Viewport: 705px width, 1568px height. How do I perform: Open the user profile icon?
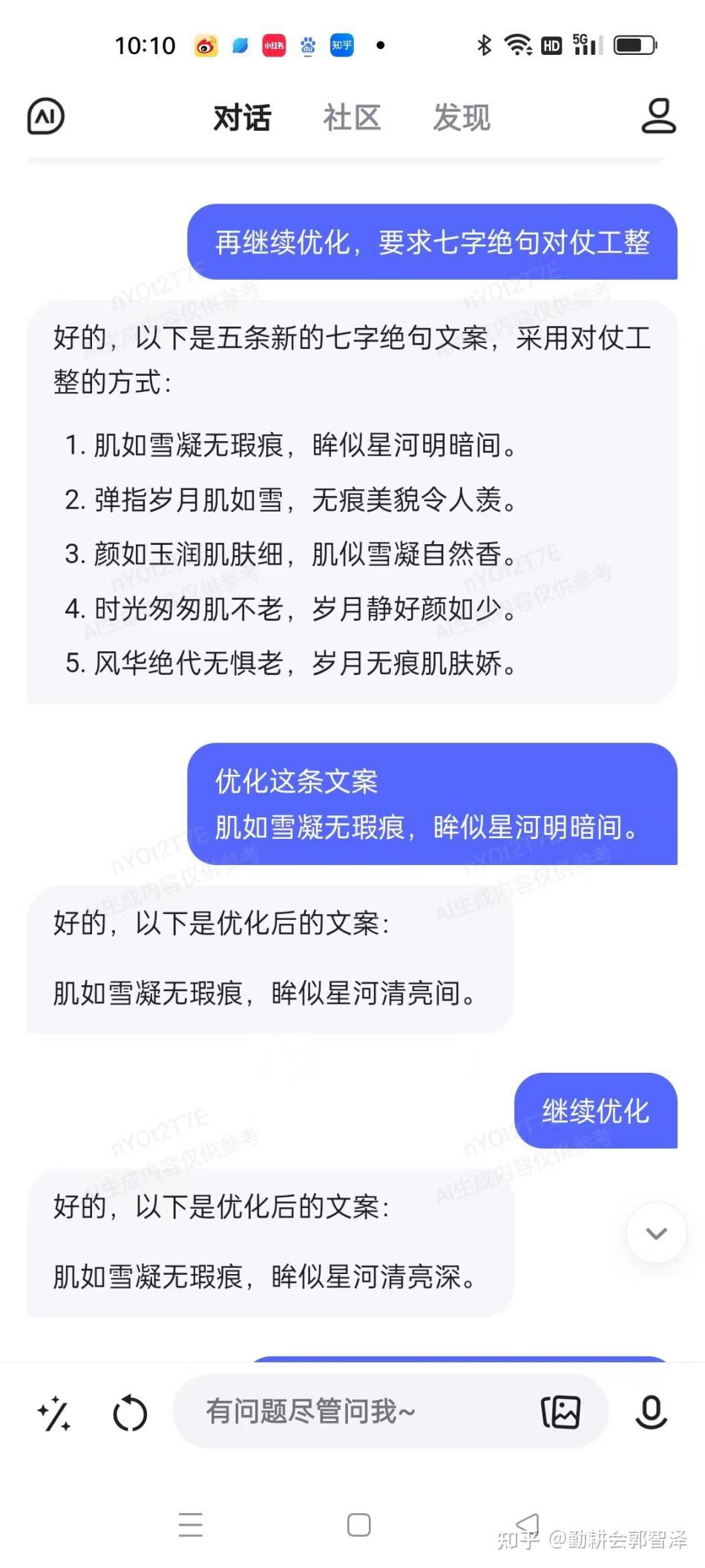tap(658, 116)
